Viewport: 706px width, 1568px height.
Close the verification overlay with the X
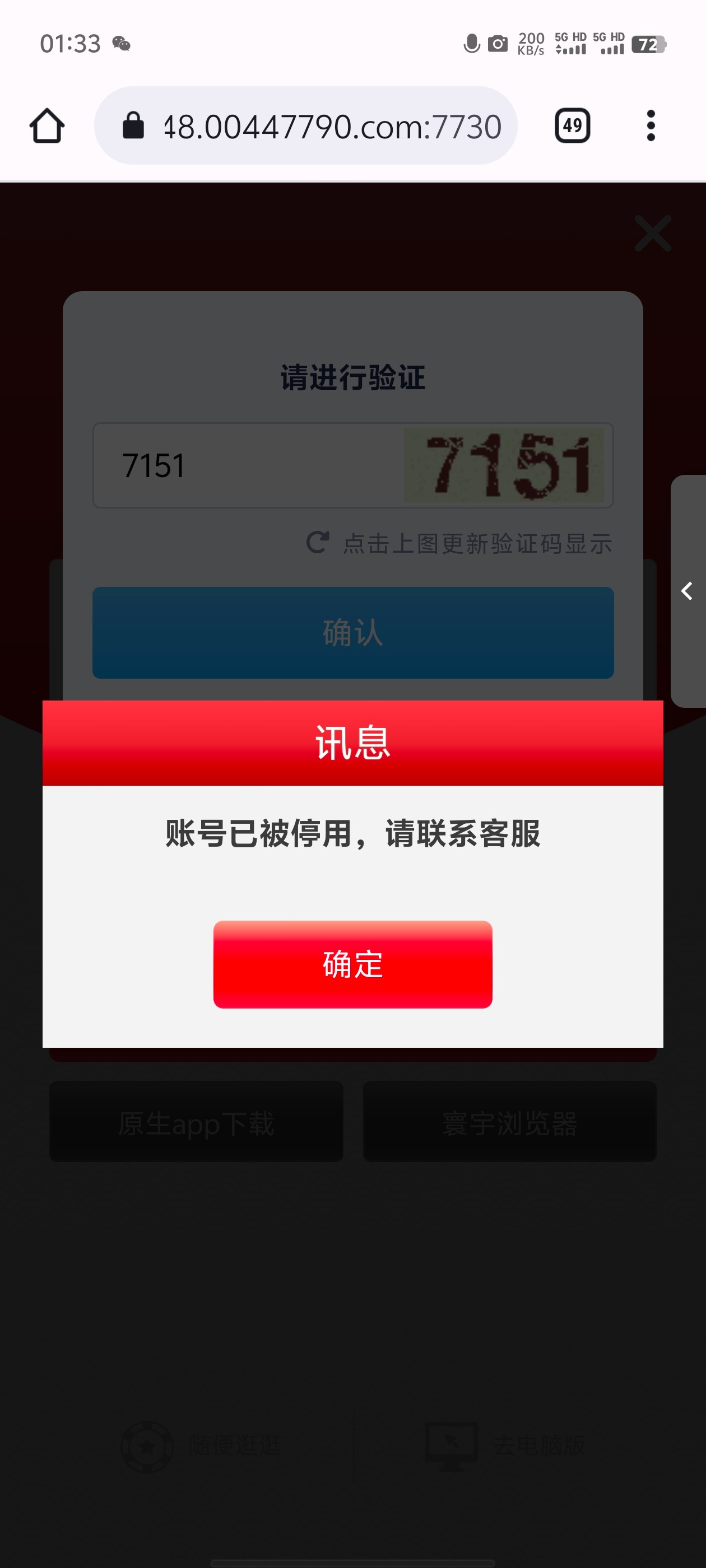(x=652, y=233)
